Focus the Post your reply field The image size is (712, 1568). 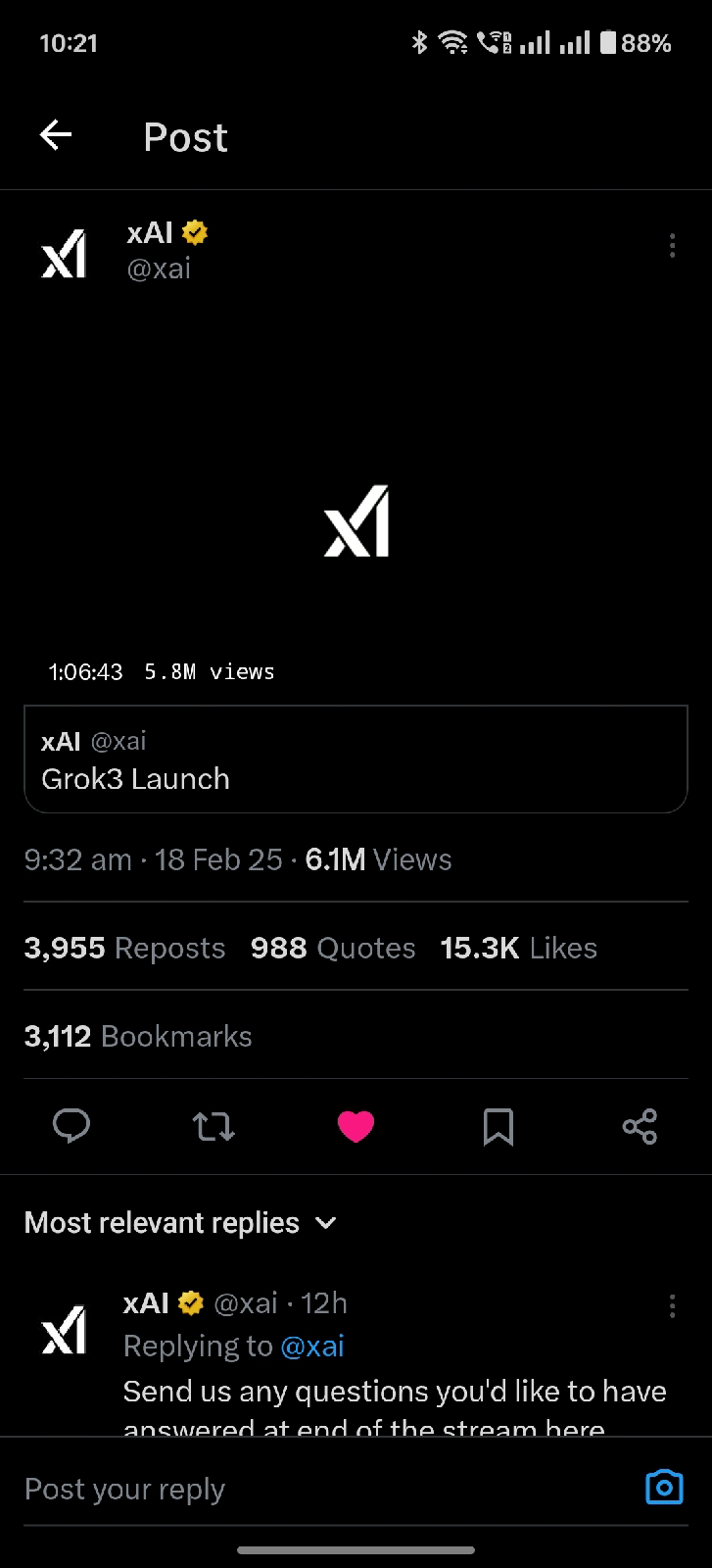(323, 1490)
